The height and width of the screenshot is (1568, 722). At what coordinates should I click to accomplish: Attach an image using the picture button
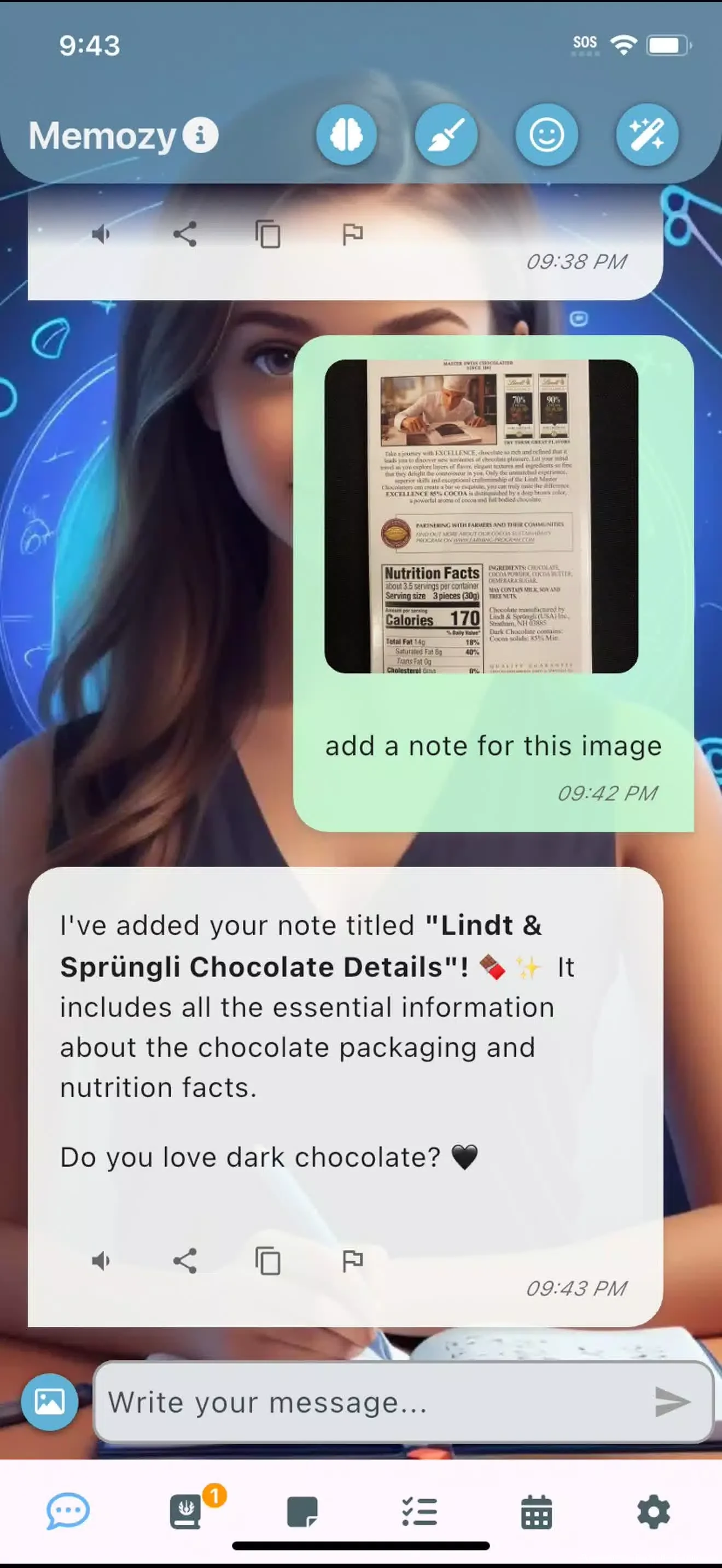click(49, 1402)
